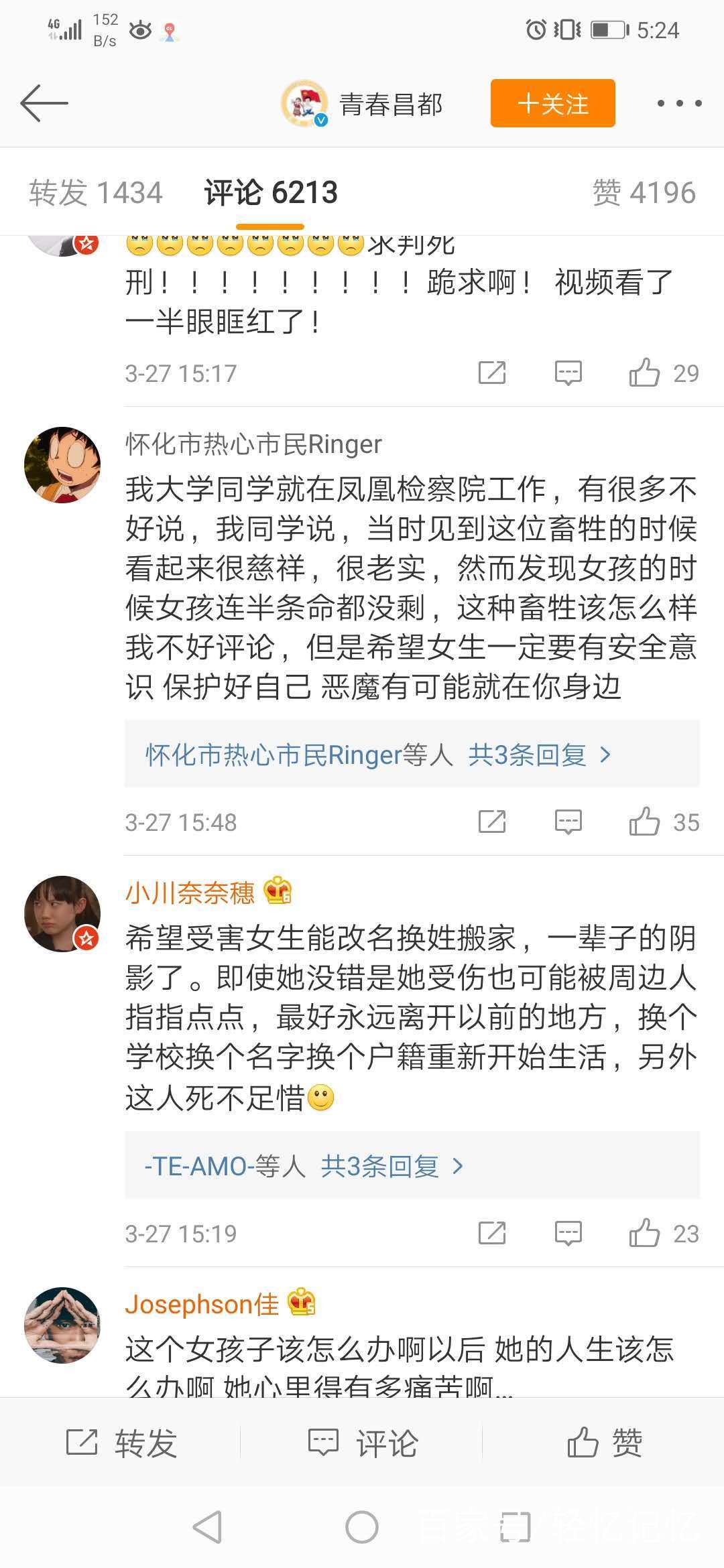Open the three-dot overflow menu
Screen dimensions: 724x1568
click(x=679, y=103)
